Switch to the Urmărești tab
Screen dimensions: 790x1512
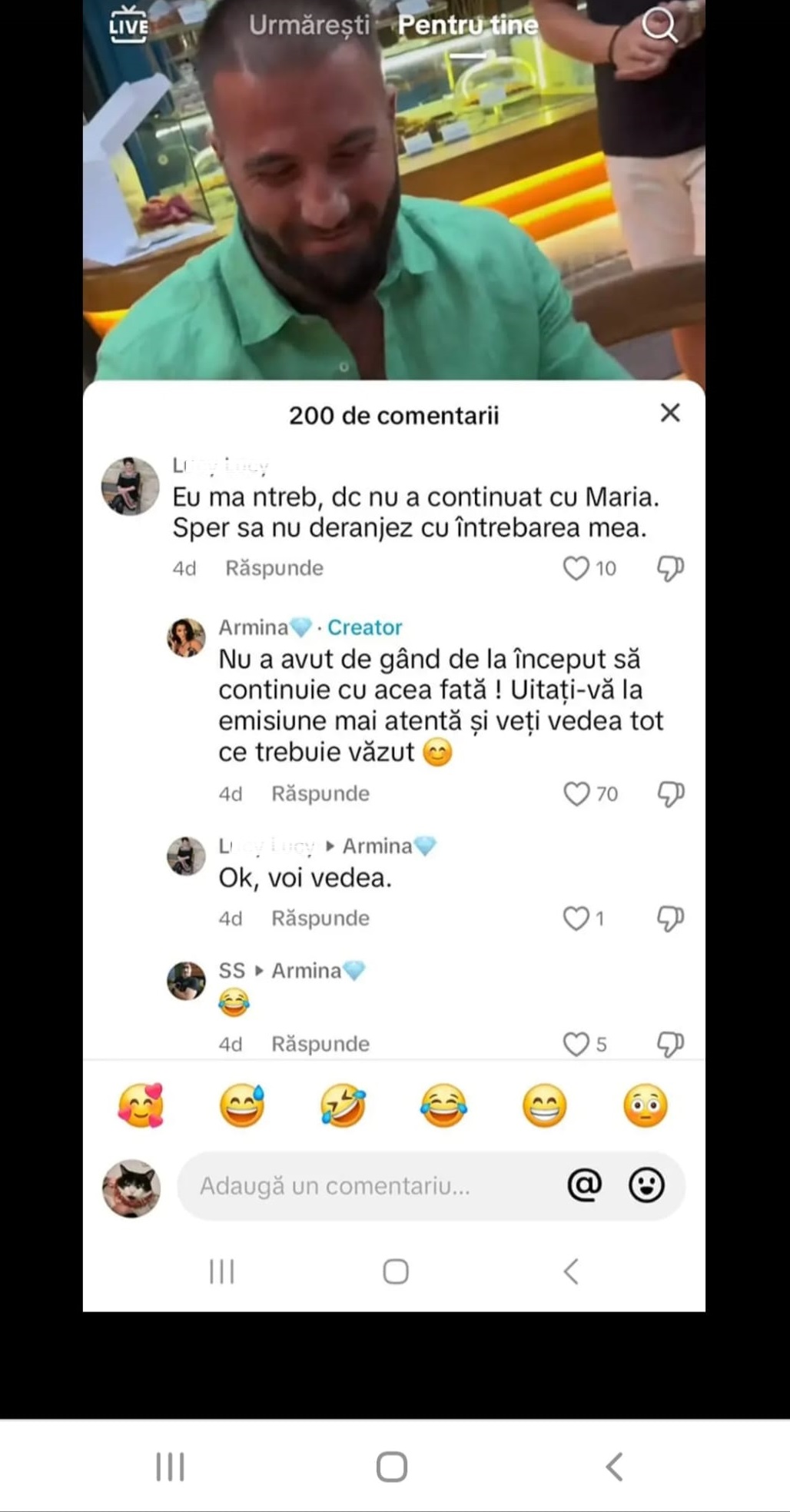click(309, 25)
